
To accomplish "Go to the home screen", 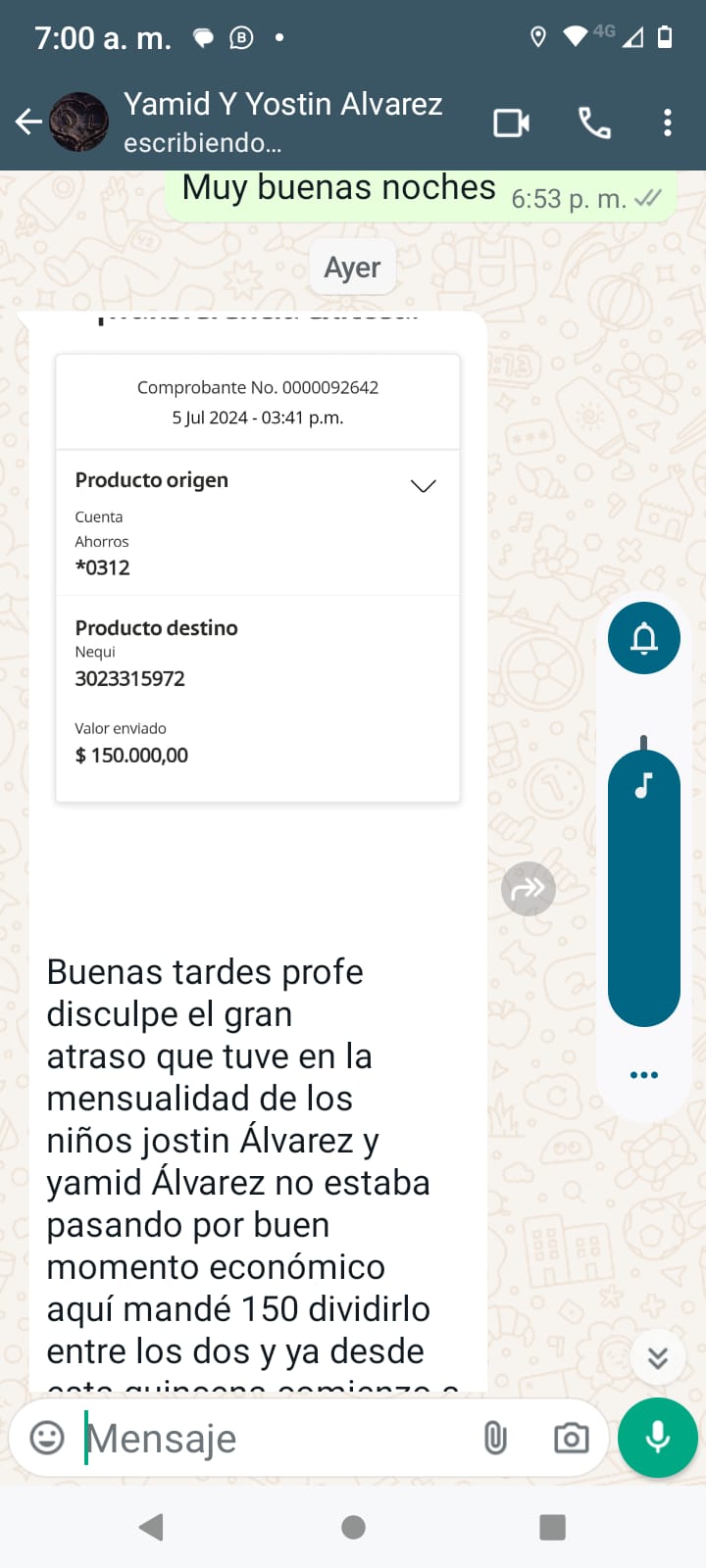I will [x=354, y=1527].
